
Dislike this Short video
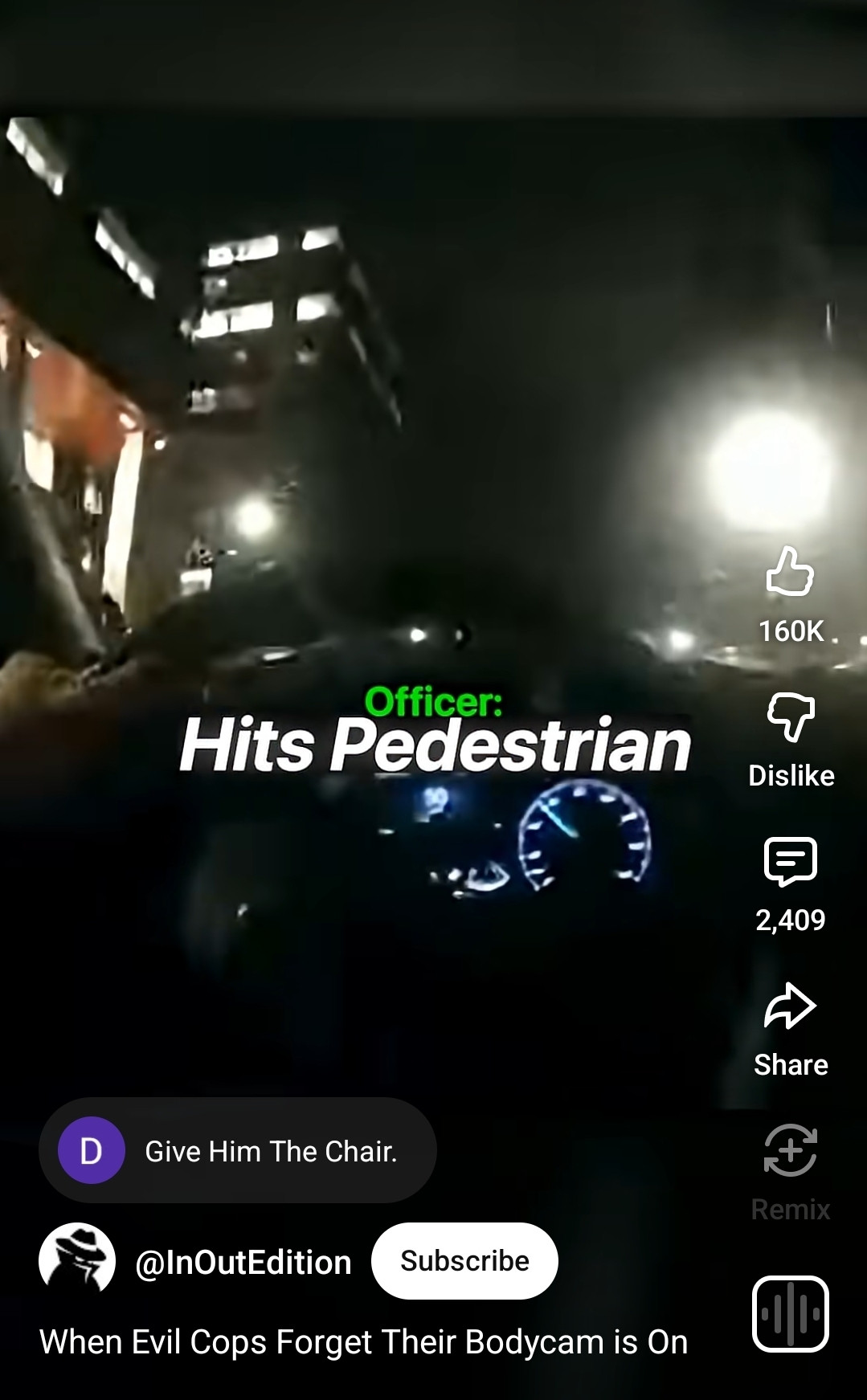click(x=791, y=717)
